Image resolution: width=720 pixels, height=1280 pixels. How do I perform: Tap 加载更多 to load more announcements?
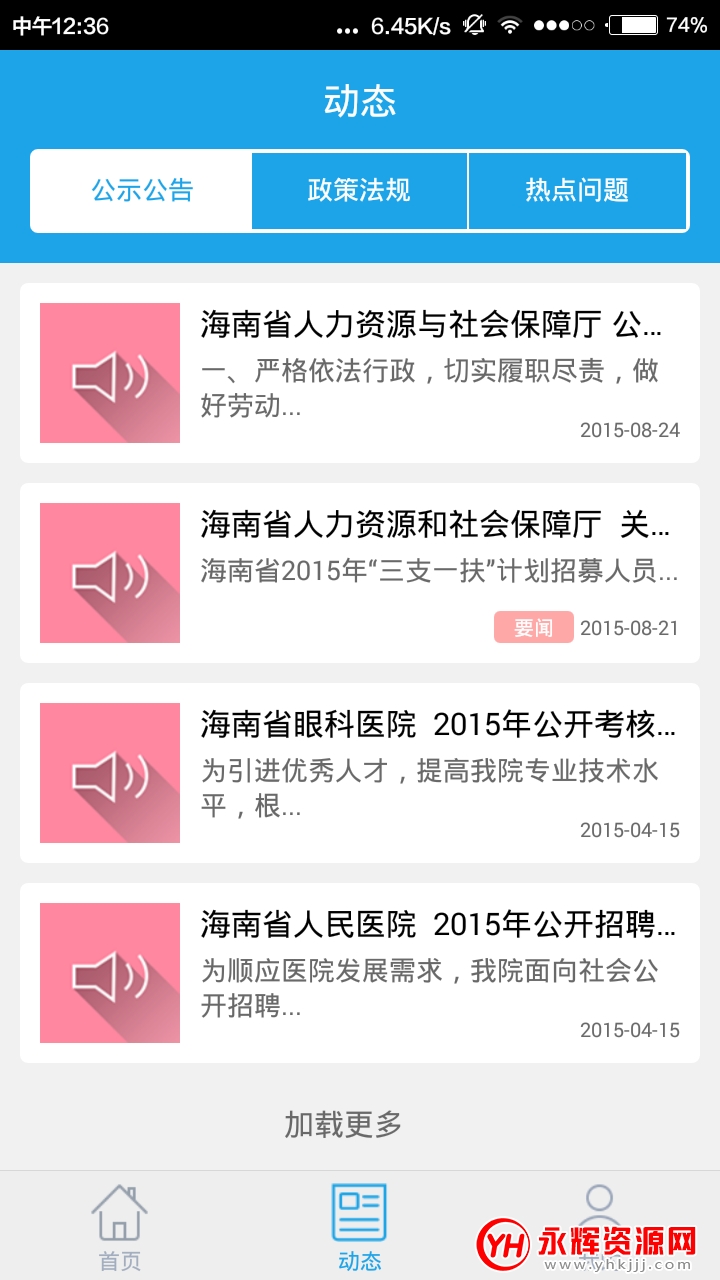pyautogui.click(x=343, y=1124)
